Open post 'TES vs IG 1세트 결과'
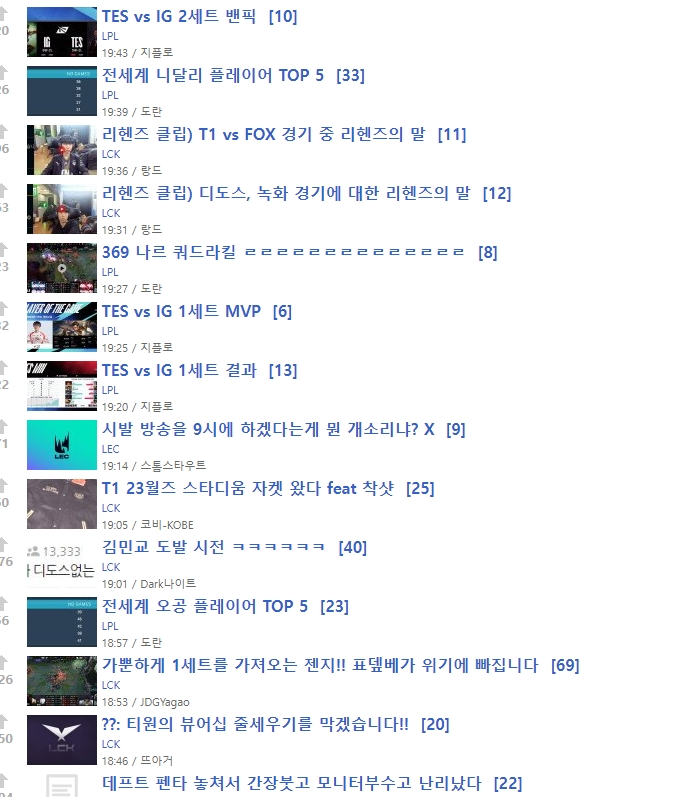This screenshot has height=797, width=690. click(183, 371)
